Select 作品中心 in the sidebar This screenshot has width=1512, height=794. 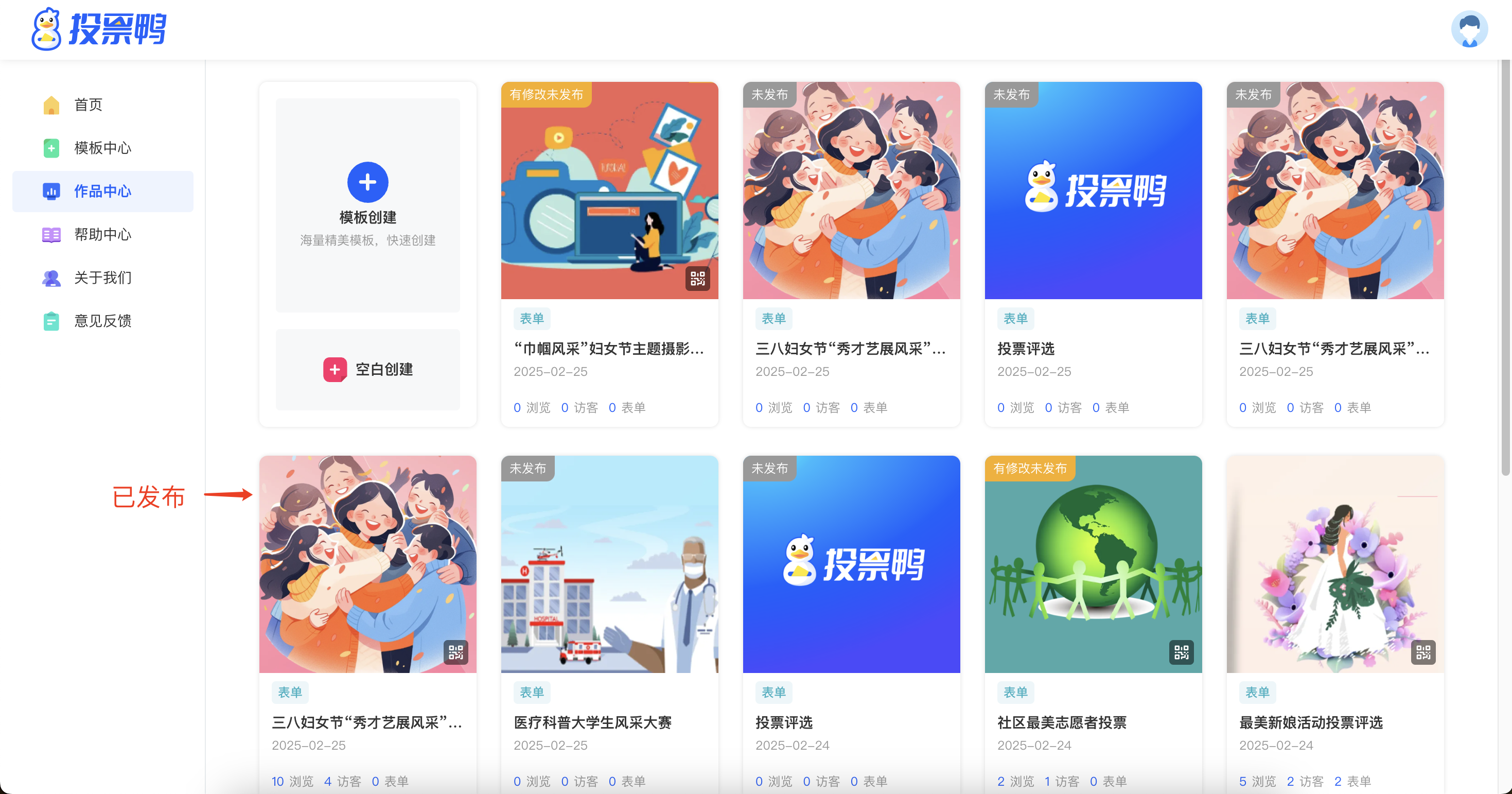point(102,192)
